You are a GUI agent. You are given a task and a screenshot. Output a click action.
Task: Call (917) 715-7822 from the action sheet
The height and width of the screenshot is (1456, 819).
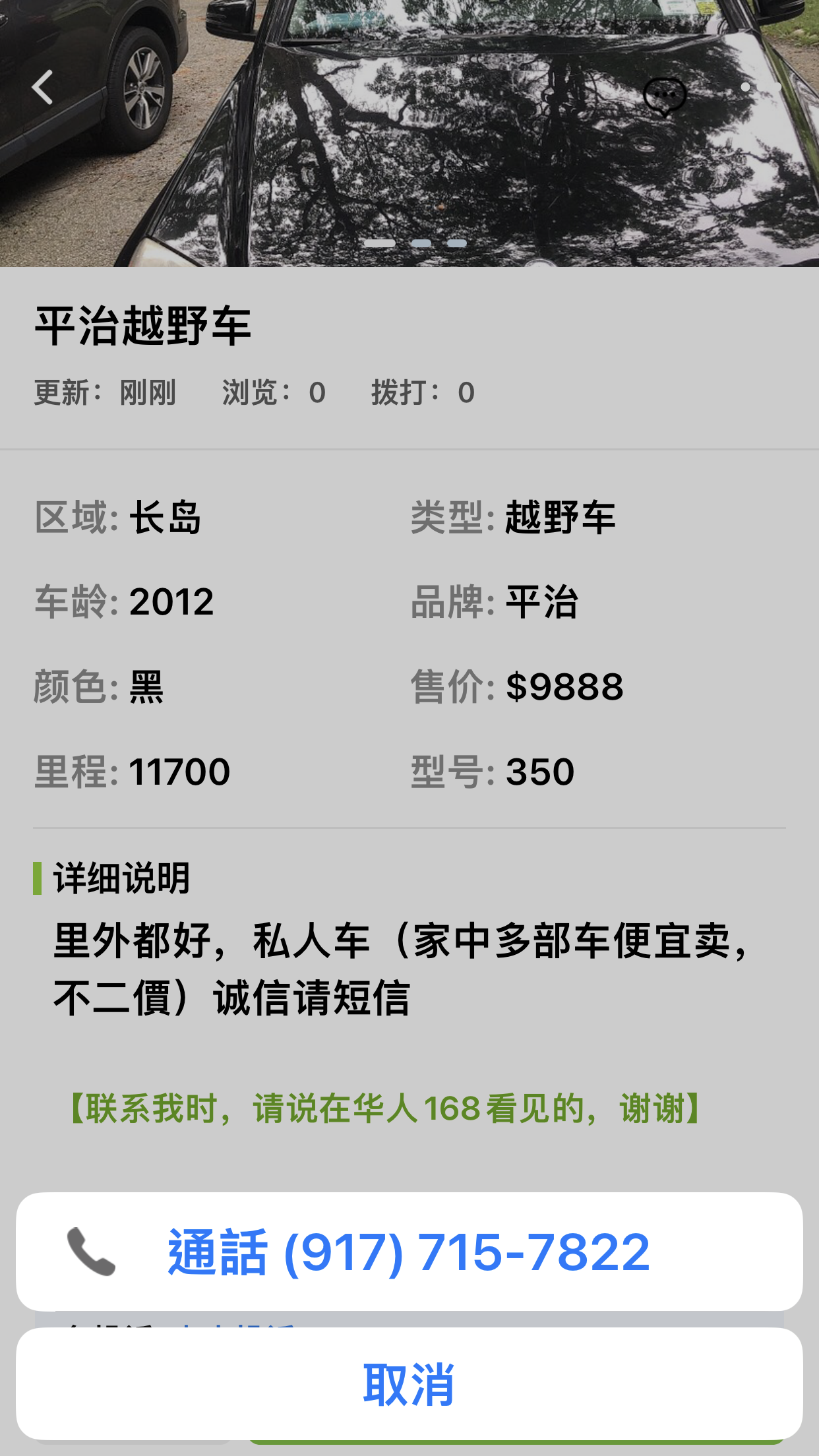point(409,1252)
